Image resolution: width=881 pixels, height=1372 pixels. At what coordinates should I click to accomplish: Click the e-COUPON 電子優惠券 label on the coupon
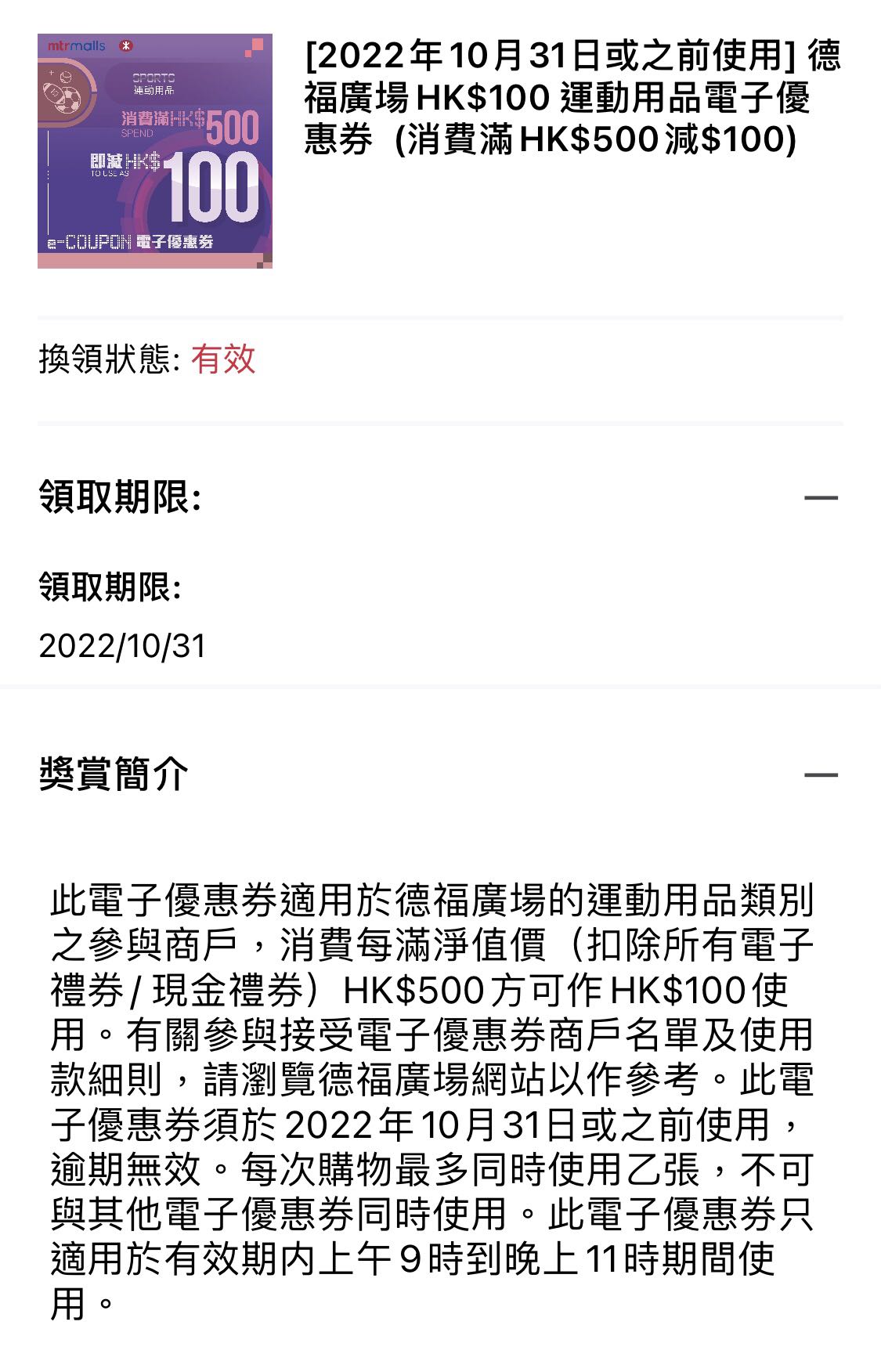point(129,243)
